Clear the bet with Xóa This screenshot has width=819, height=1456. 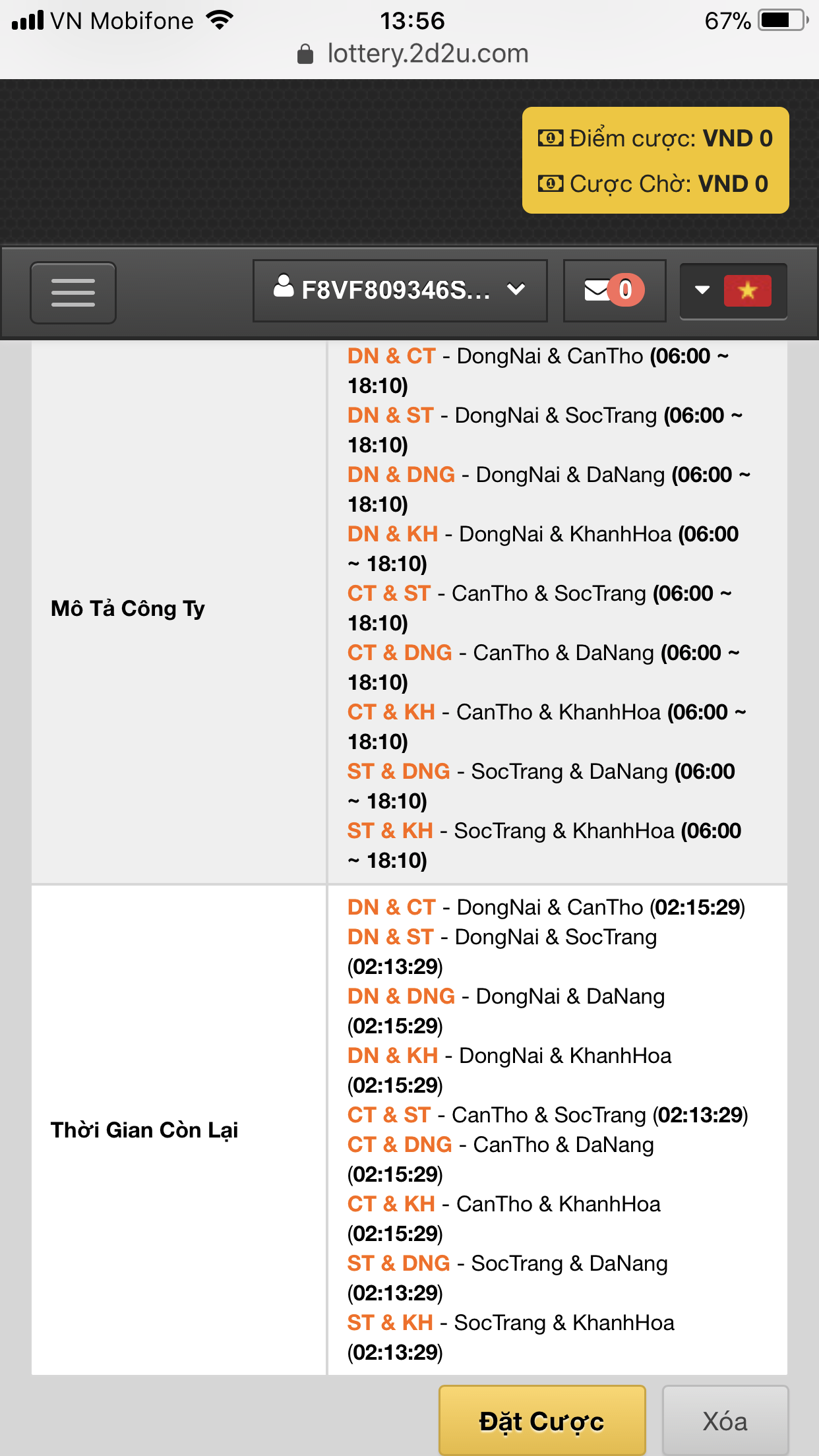click(x=725, y=1420)
